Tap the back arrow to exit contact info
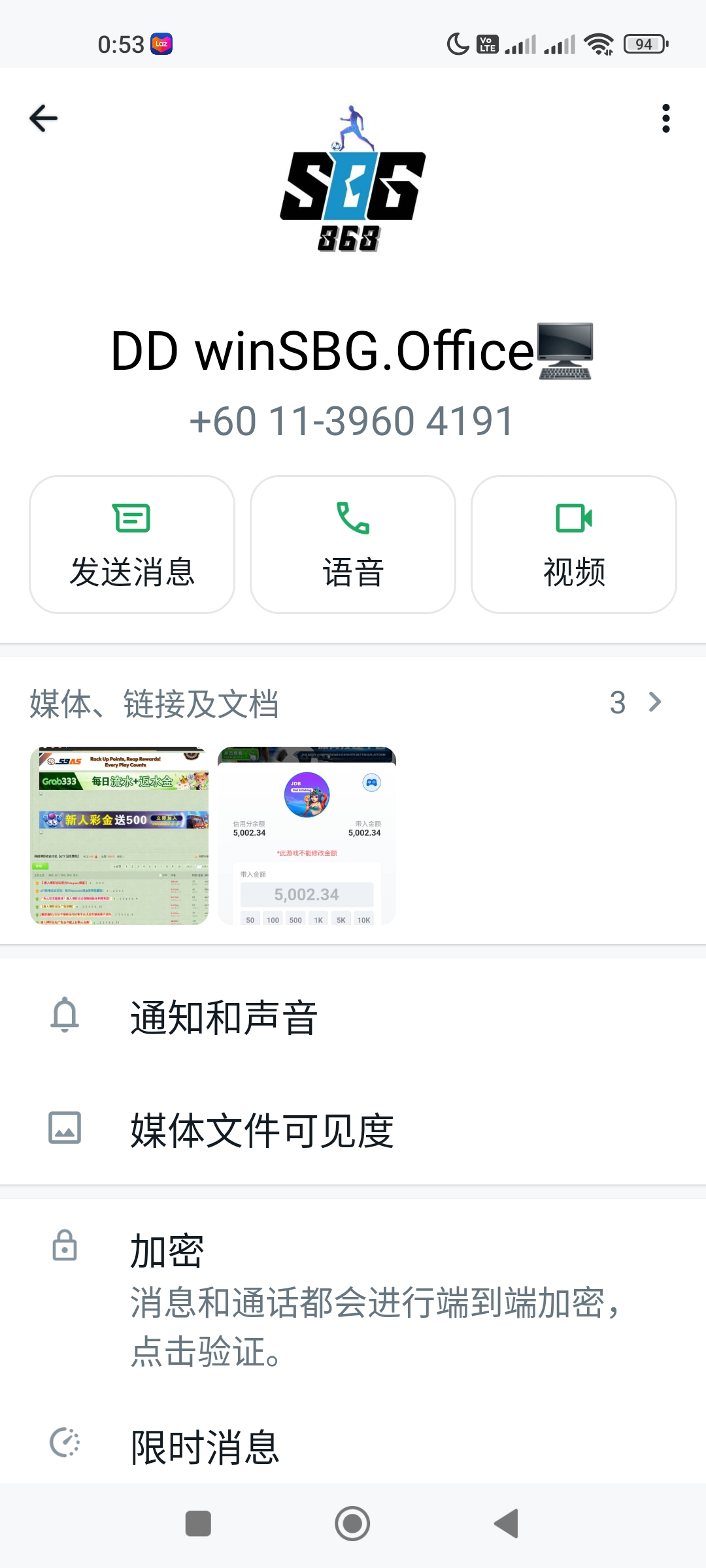The image size is (706, 1568). coord(43,118)
